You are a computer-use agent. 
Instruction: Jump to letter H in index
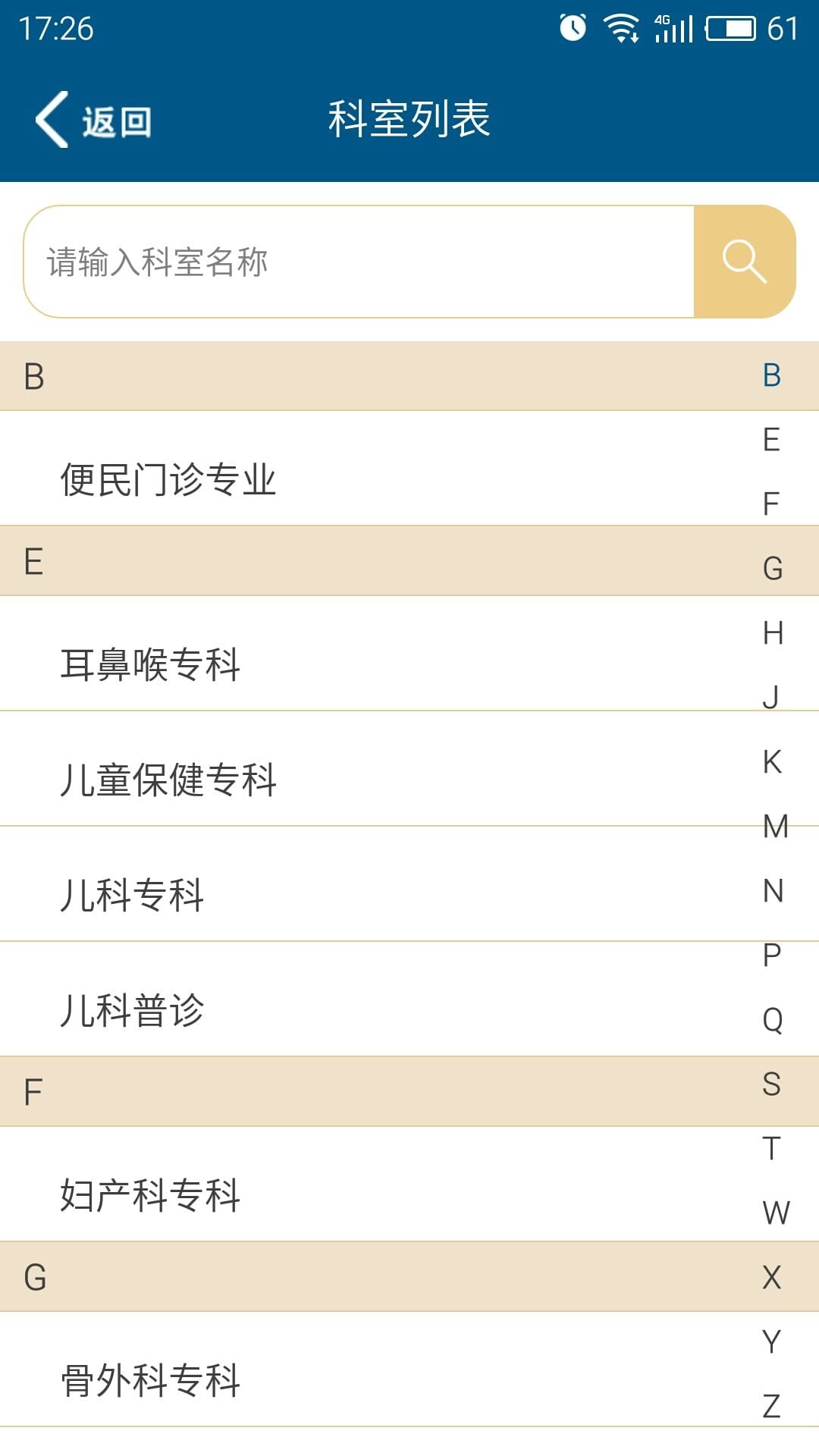tap(772, 633)
